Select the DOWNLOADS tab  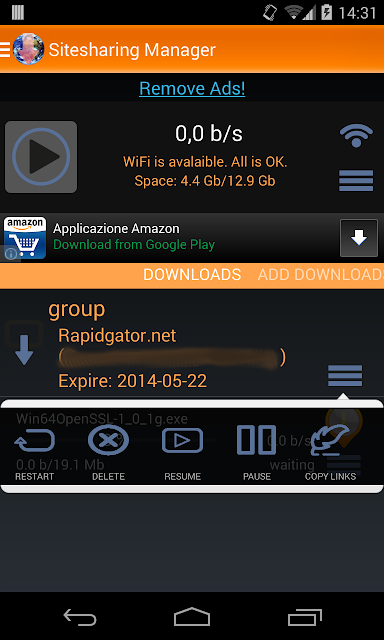pos(192,275)
